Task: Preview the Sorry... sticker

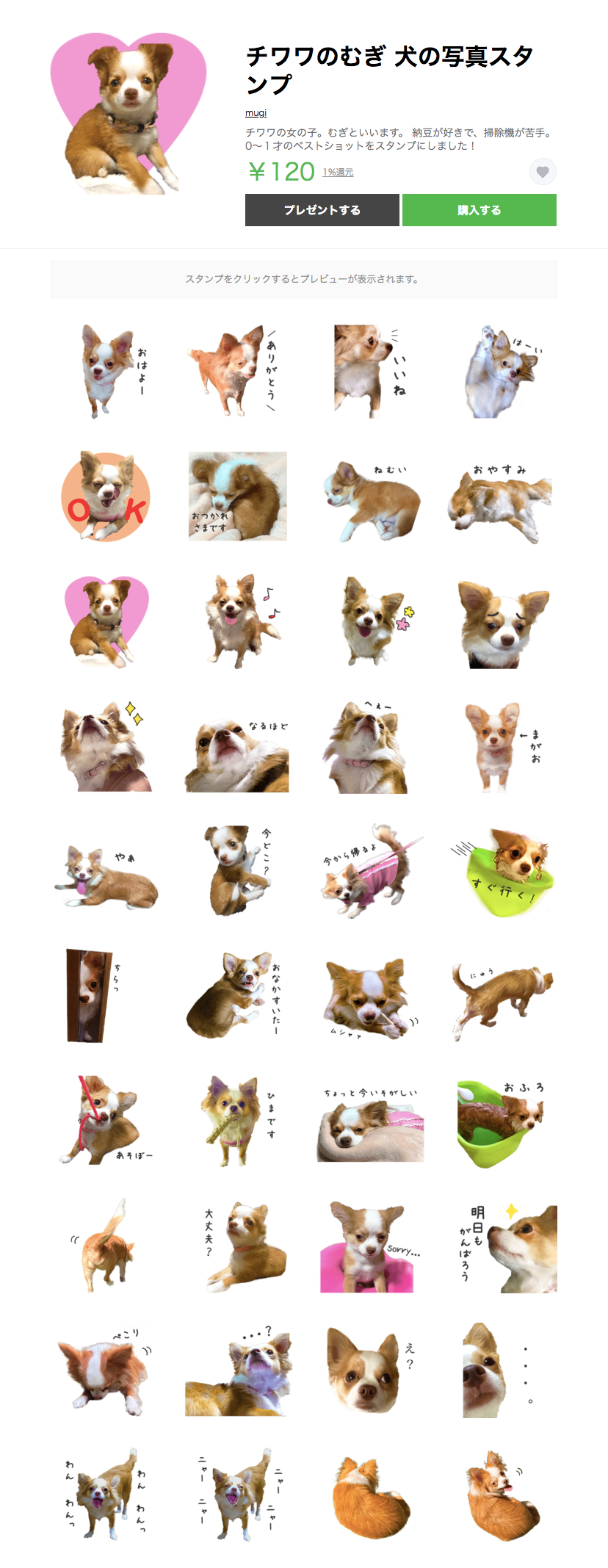Action: point(367,1247)
